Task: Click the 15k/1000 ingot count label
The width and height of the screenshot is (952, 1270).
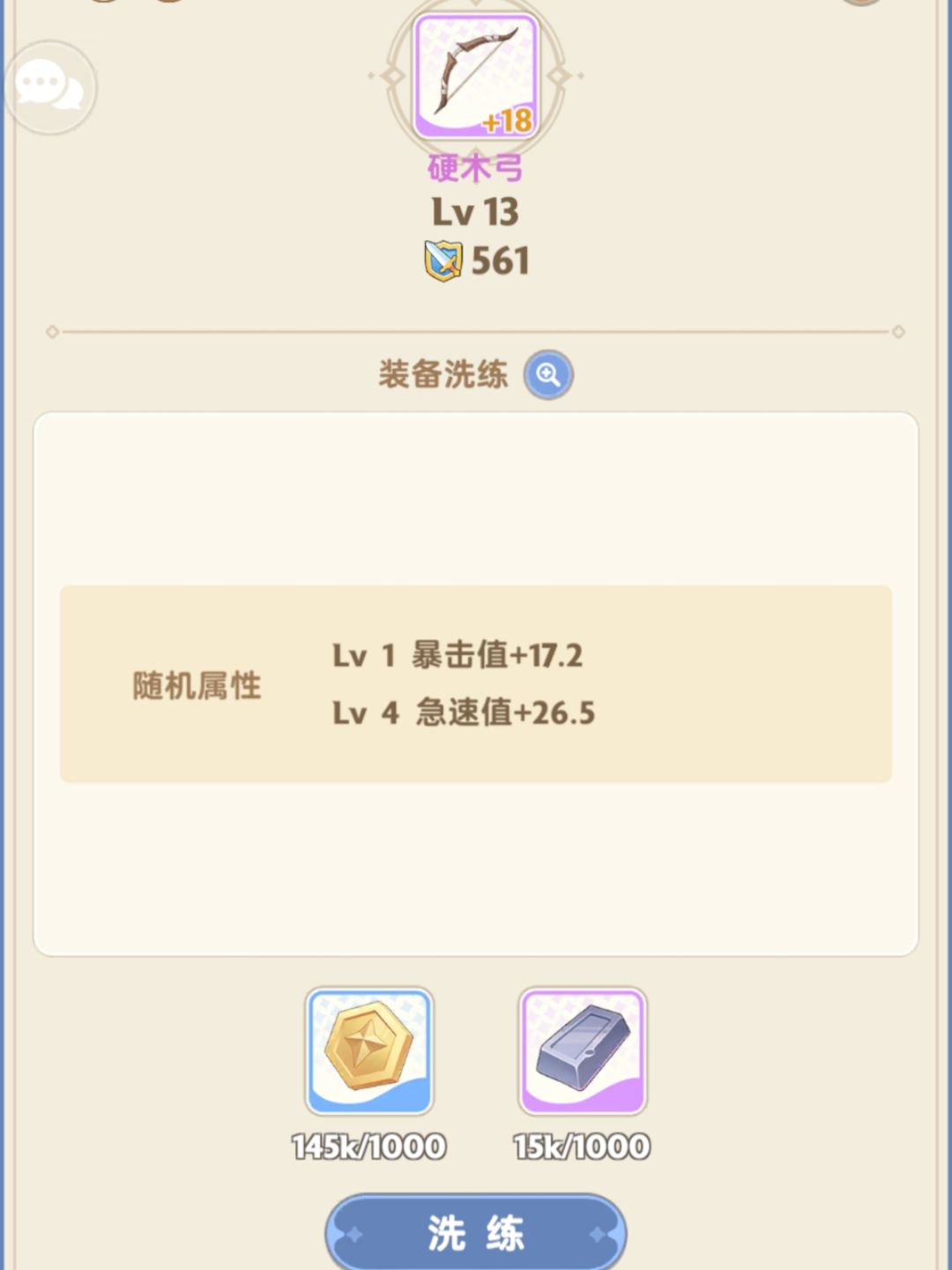Action: point(580,1146)
